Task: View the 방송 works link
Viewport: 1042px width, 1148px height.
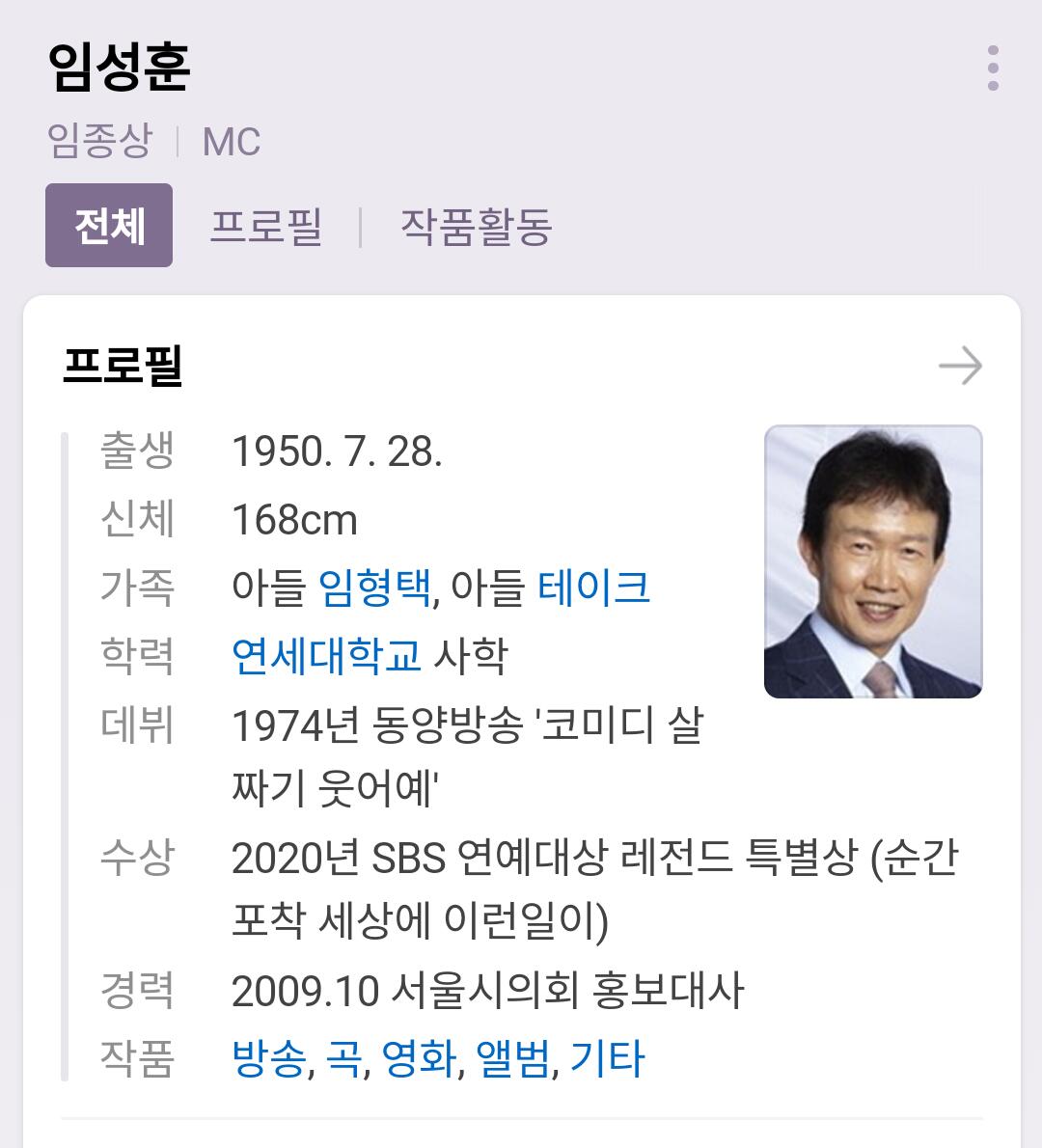Action: pyautogui.click(x=269, y=1058)
